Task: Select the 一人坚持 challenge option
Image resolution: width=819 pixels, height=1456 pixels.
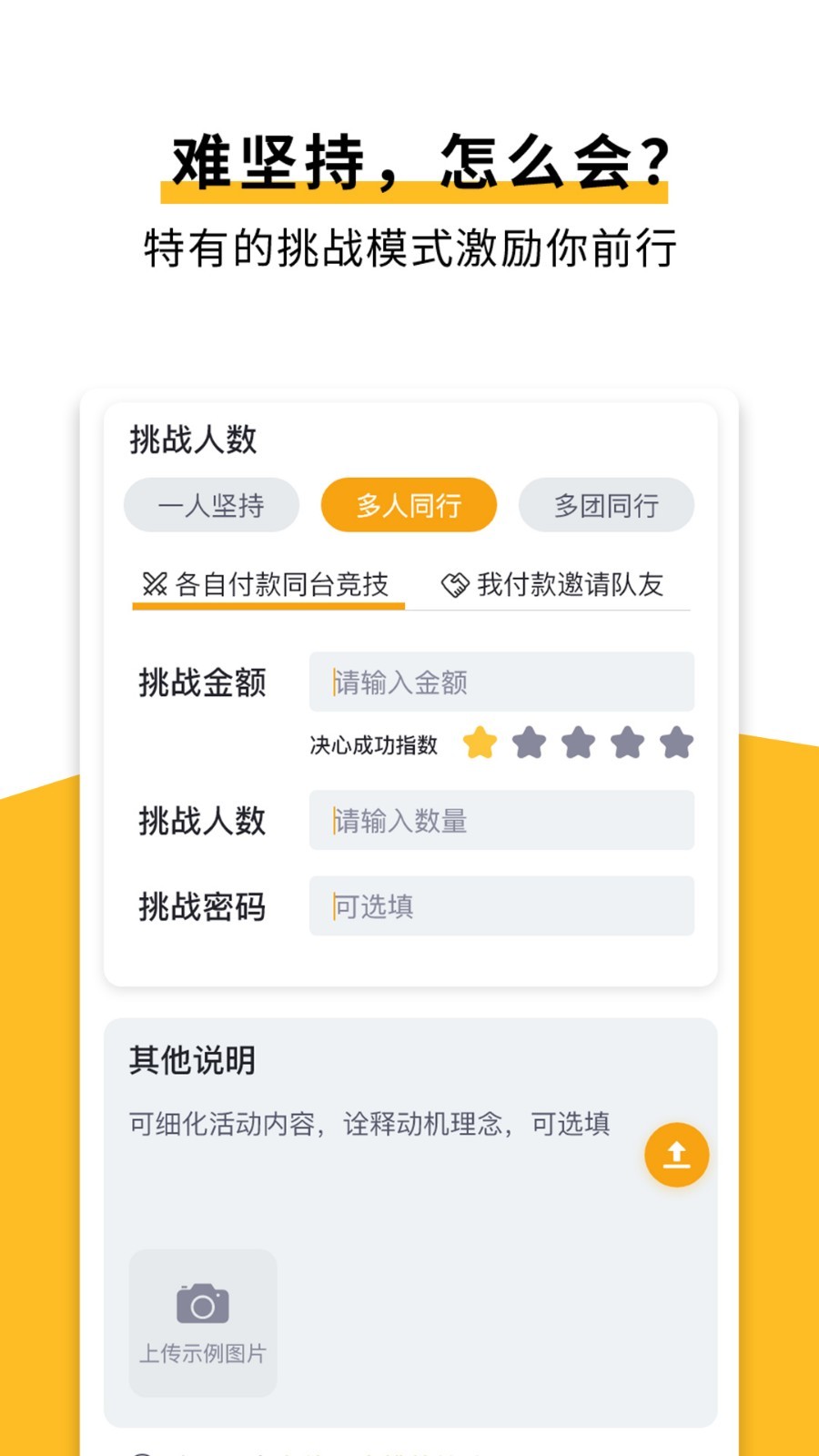Action: [x=211, y=505]
